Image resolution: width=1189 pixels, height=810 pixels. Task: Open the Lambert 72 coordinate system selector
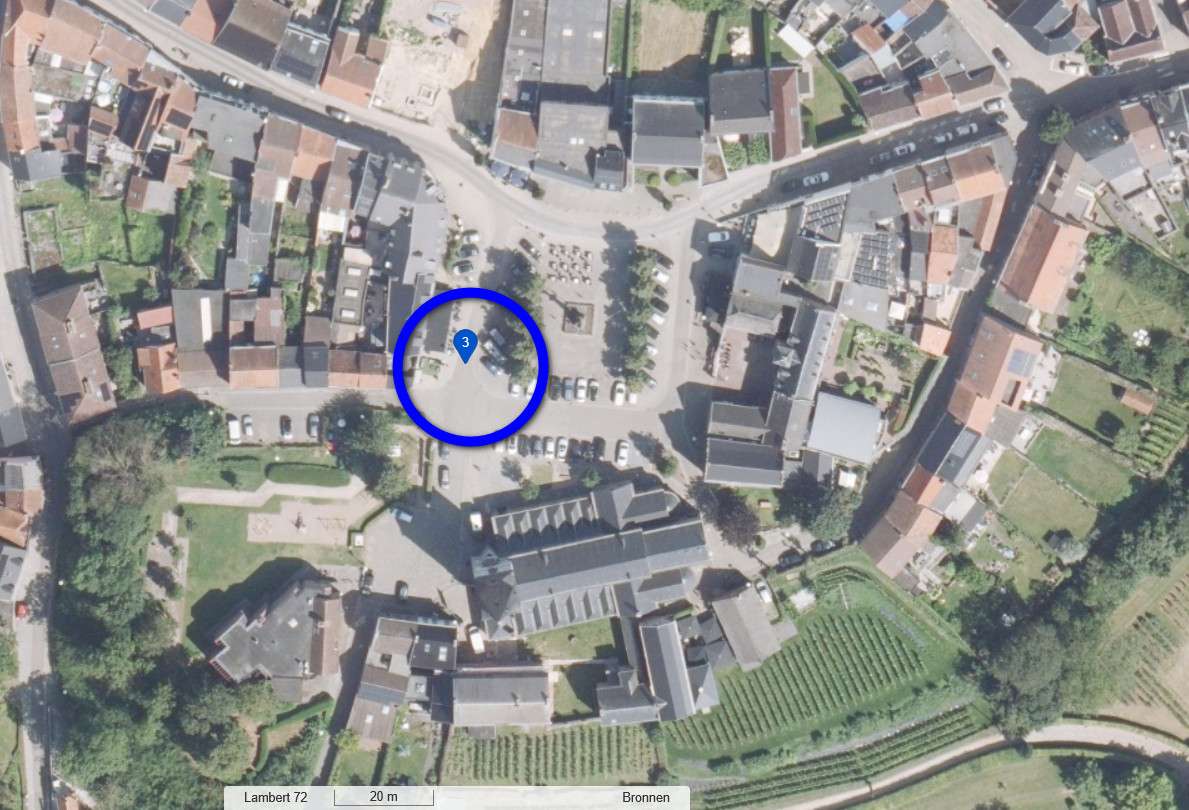(276, 797)
